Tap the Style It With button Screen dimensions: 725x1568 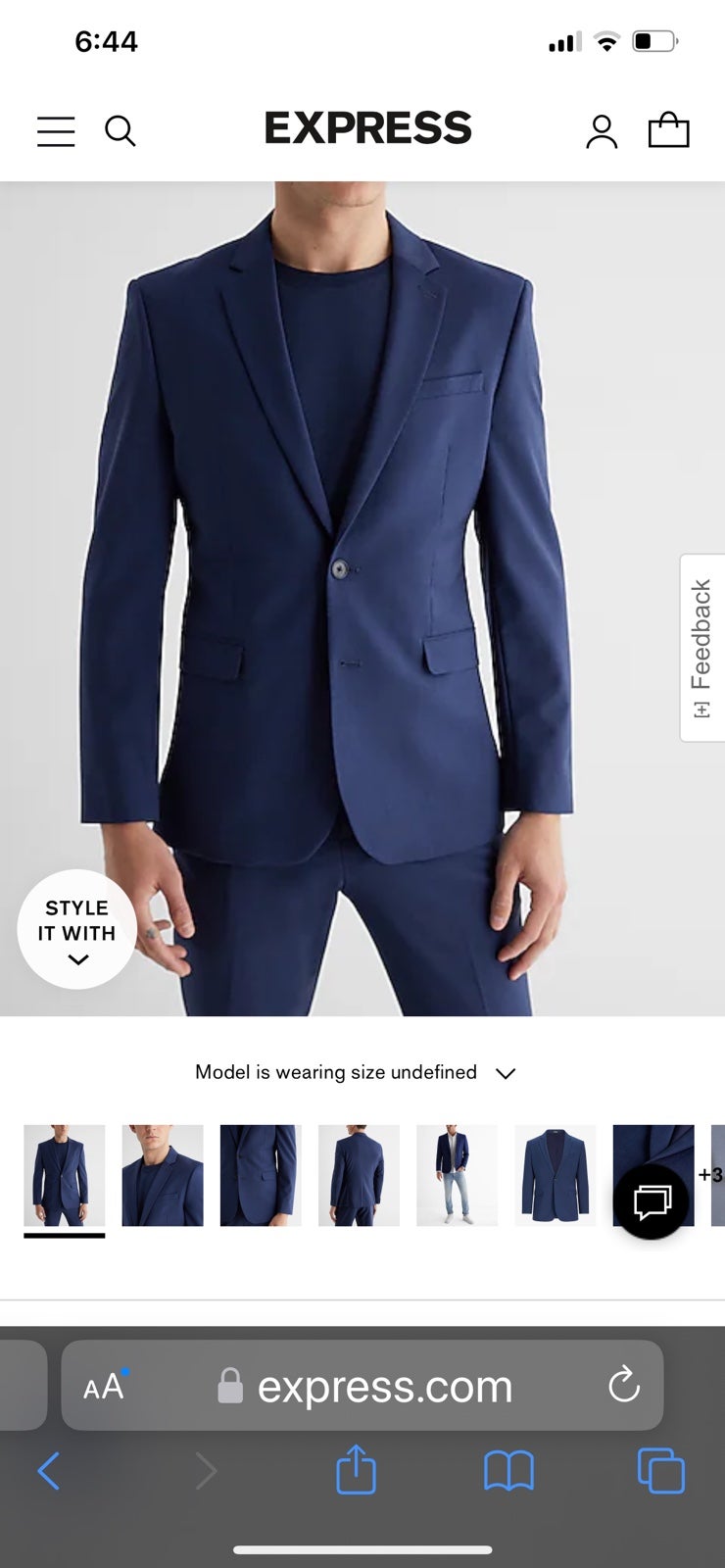[x=76, y=929]
